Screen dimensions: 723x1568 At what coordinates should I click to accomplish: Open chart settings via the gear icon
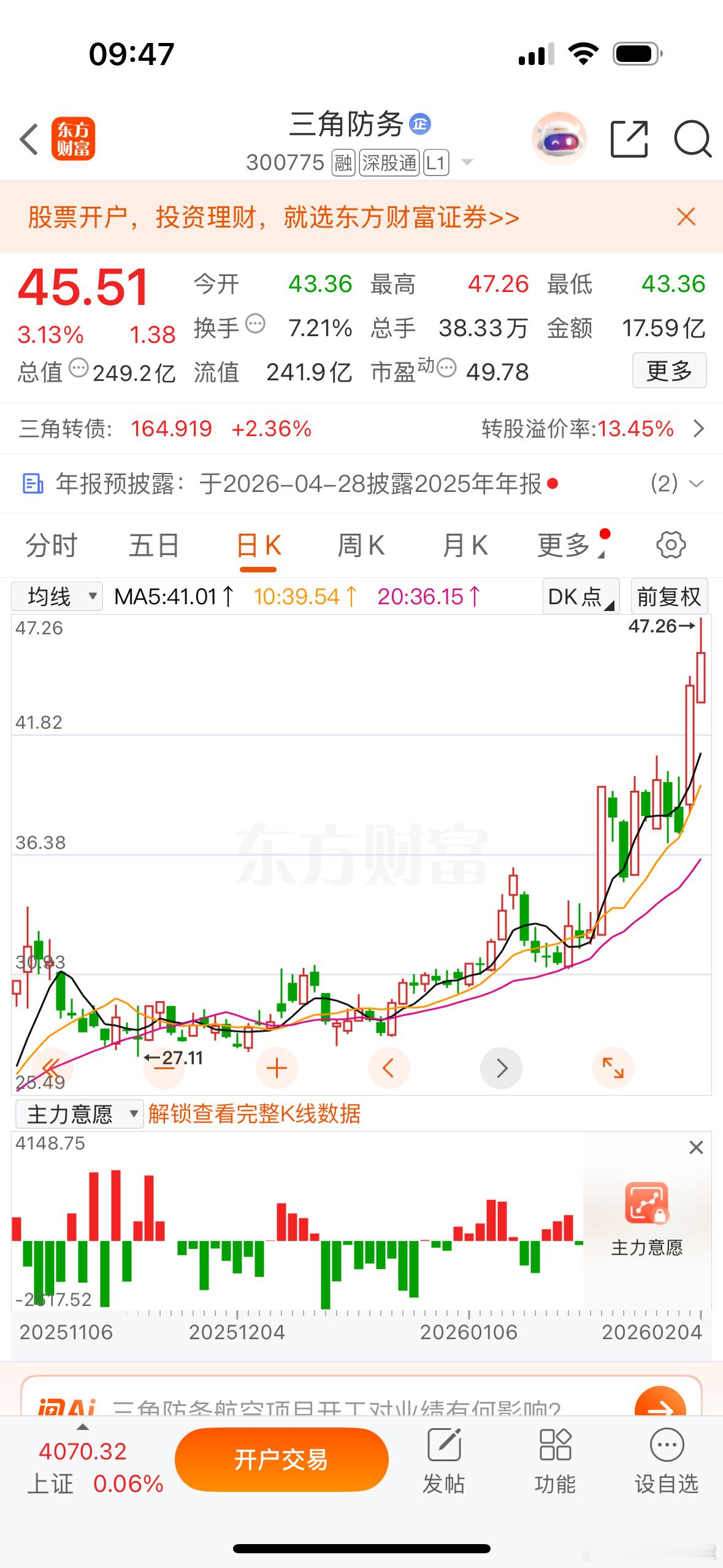click(670, 545)
